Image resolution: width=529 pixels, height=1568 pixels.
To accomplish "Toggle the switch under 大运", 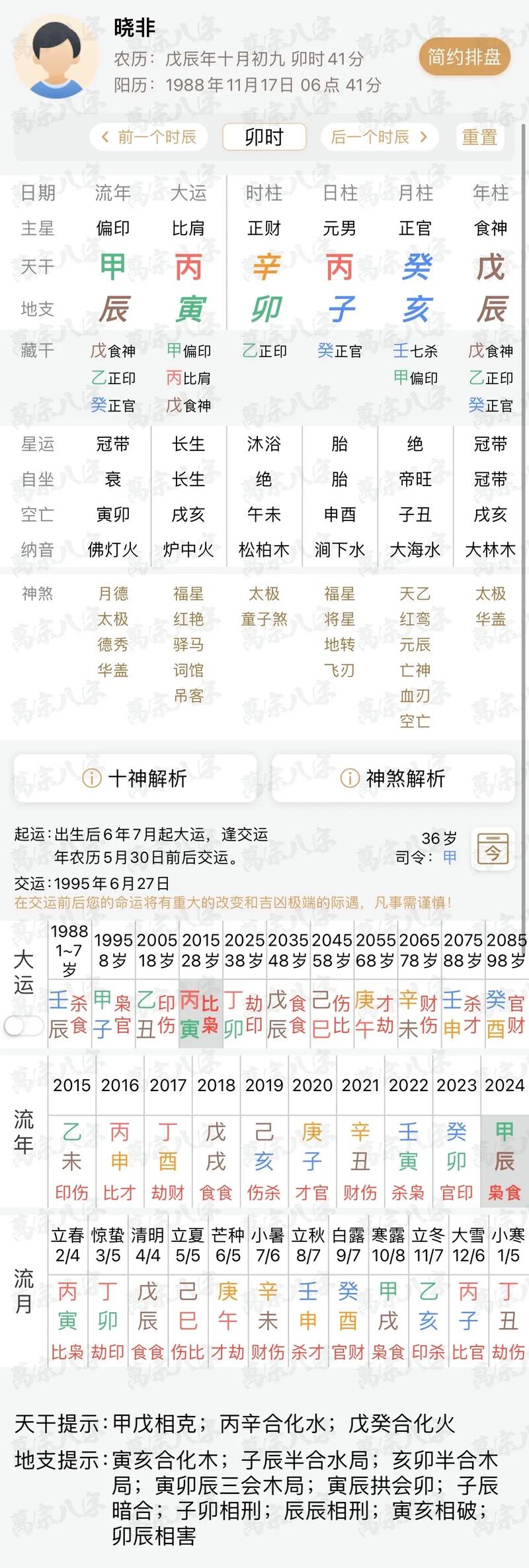I will (x=23, y=1026).
